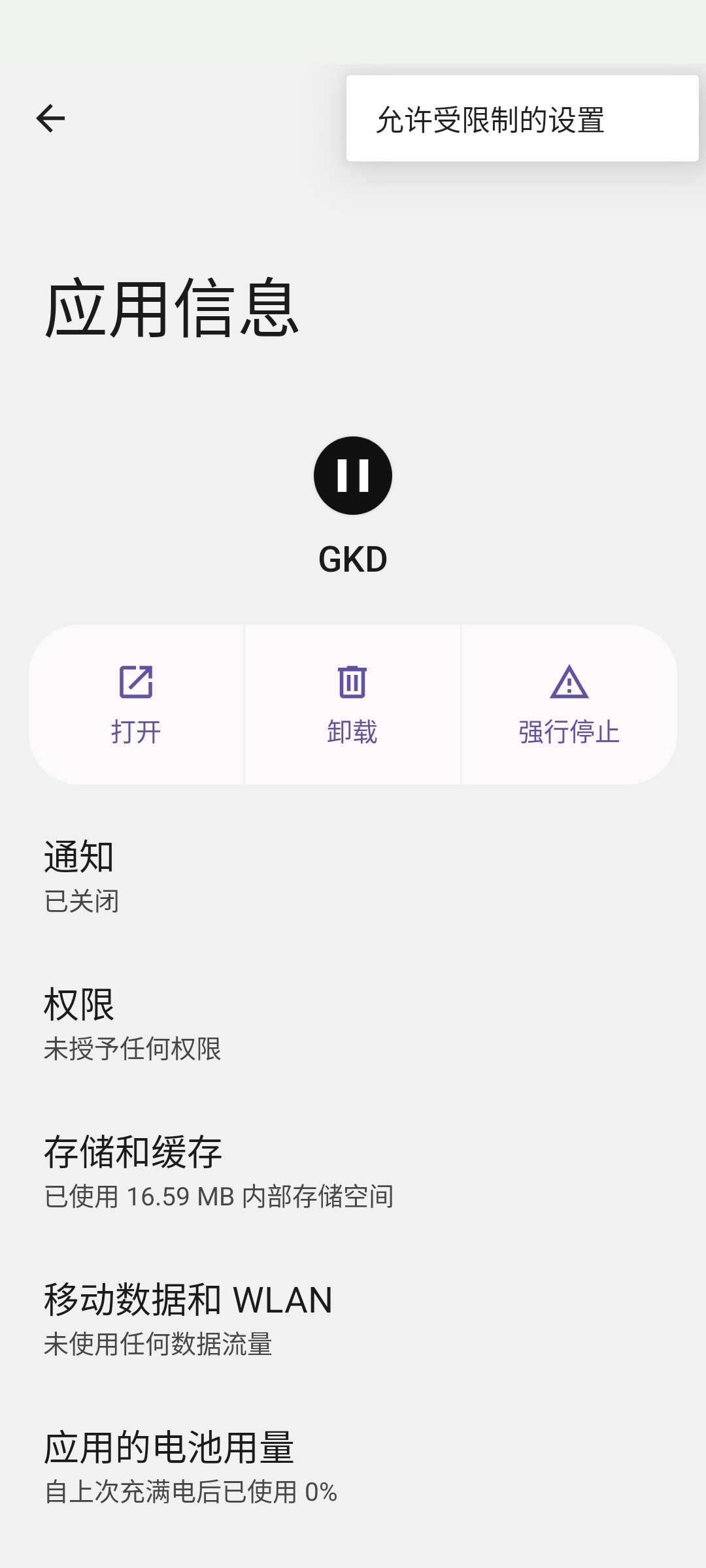This screenshot has width=706, height=1568.
Task: Uninstall GKD via 卸载 button
Action: click(352, 704)
